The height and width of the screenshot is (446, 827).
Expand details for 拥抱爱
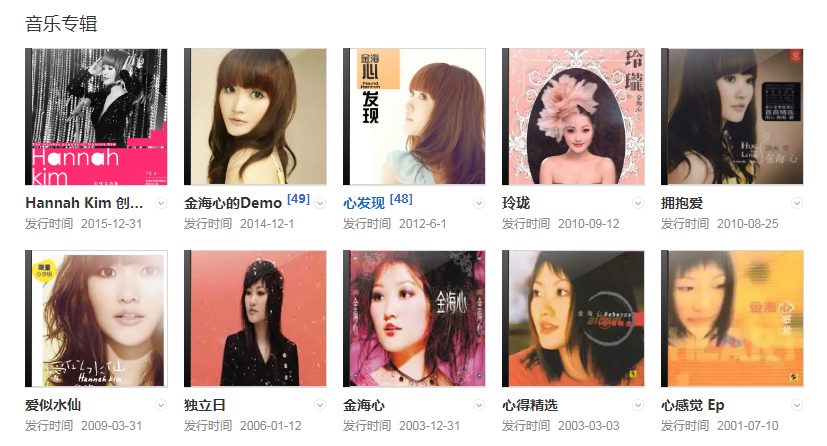[797, 203]
